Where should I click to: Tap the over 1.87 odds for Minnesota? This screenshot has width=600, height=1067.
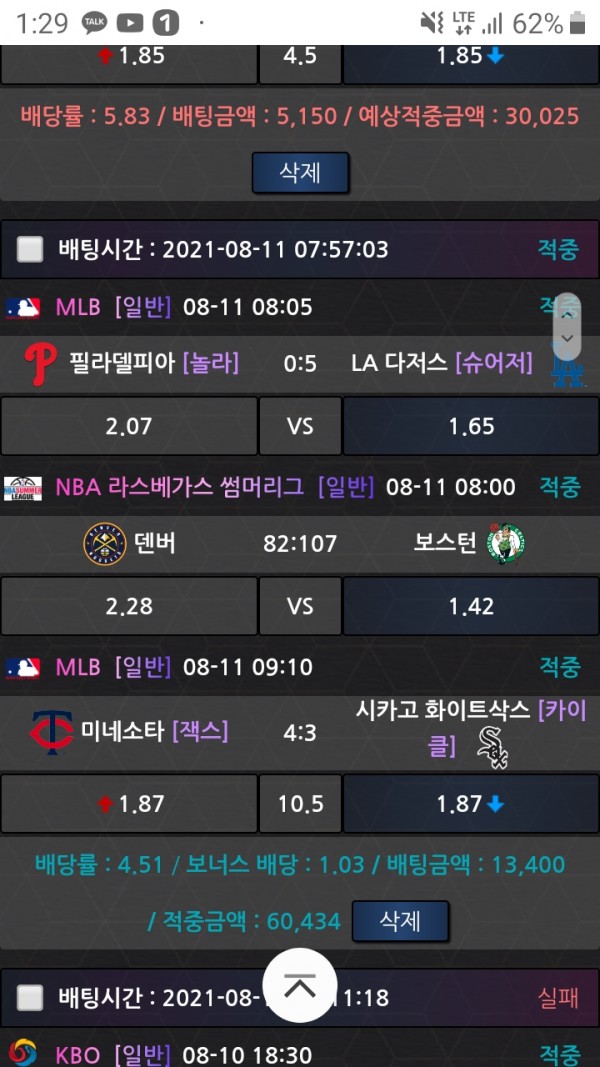129,803
